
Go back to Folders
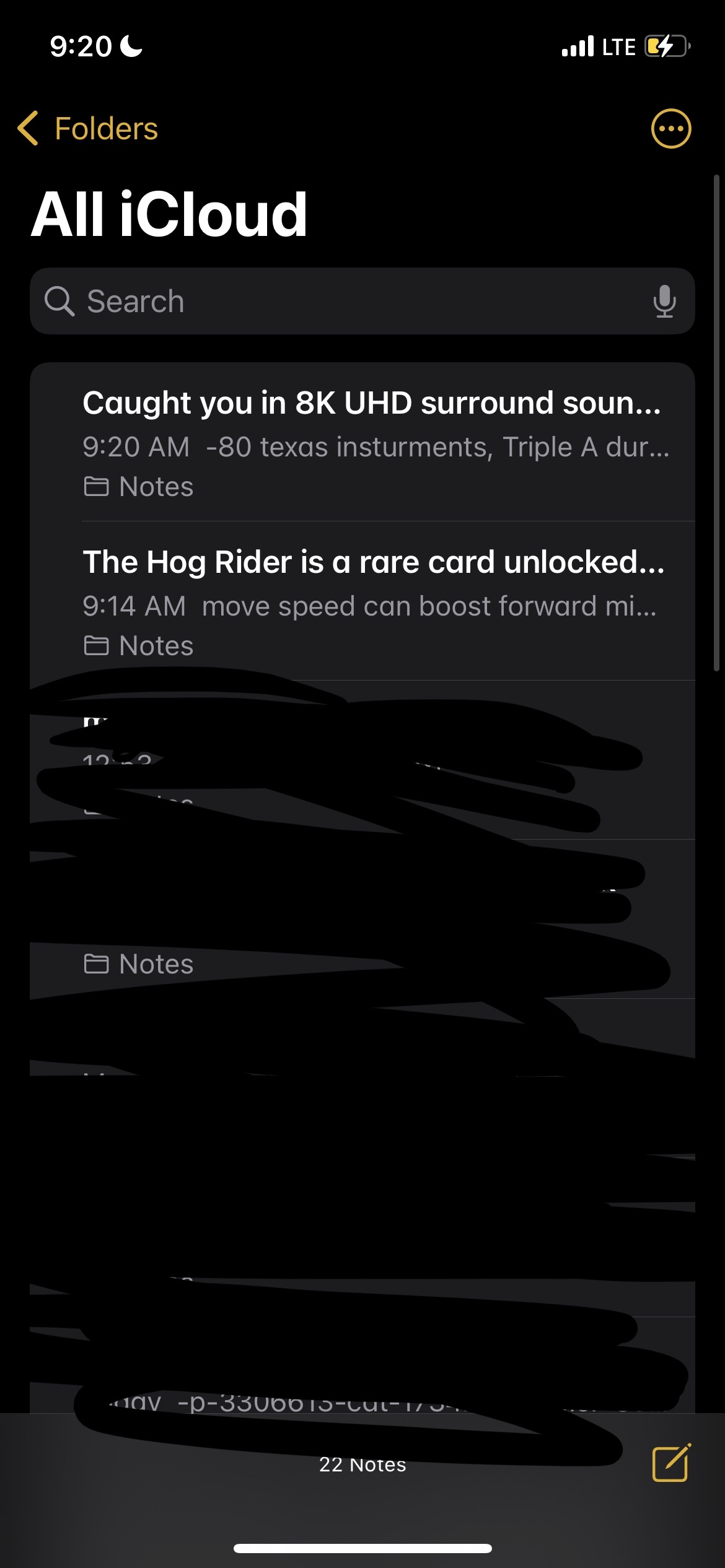(x=88, y=129)
